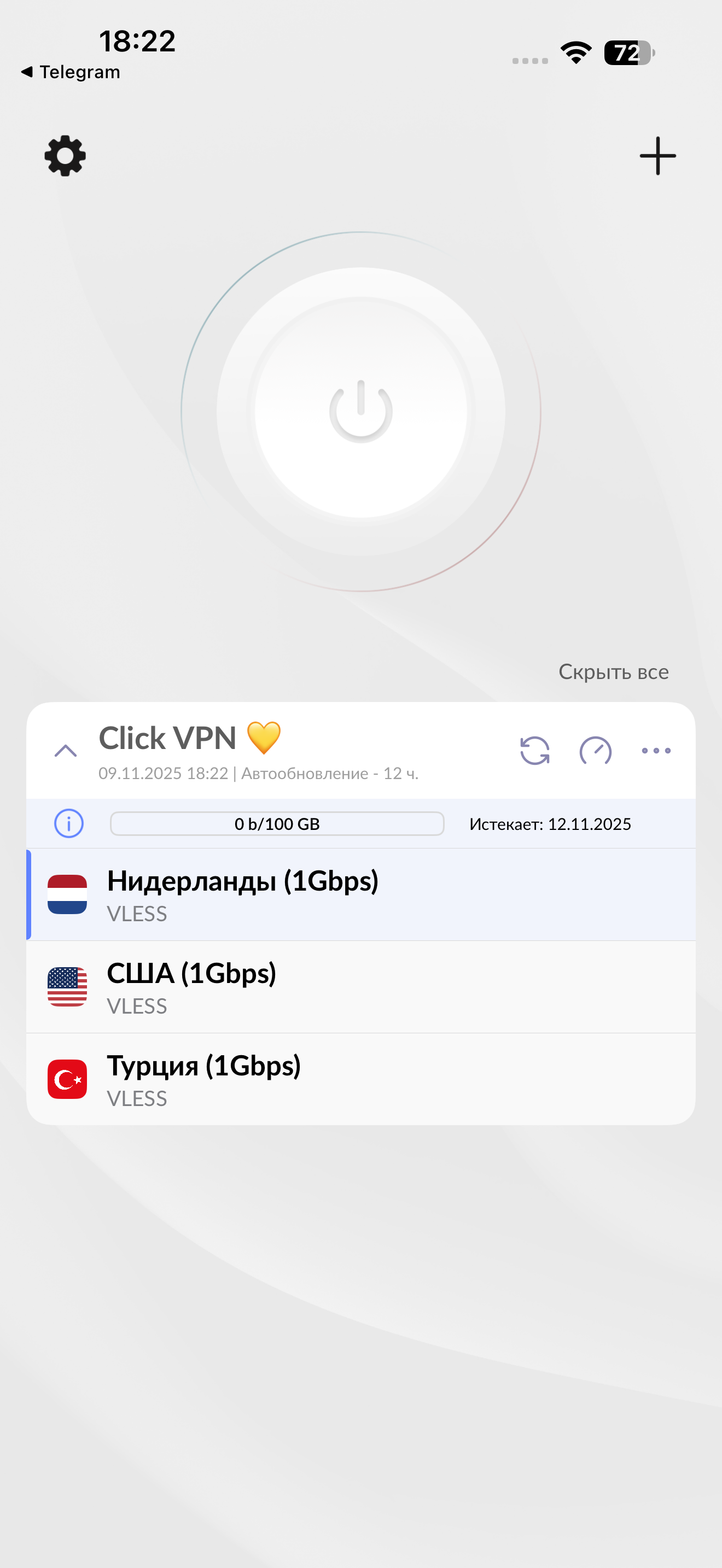Tap the 0 b/100 GB traffic bar
Screen dimensions: 722x1568
(277, 823)
